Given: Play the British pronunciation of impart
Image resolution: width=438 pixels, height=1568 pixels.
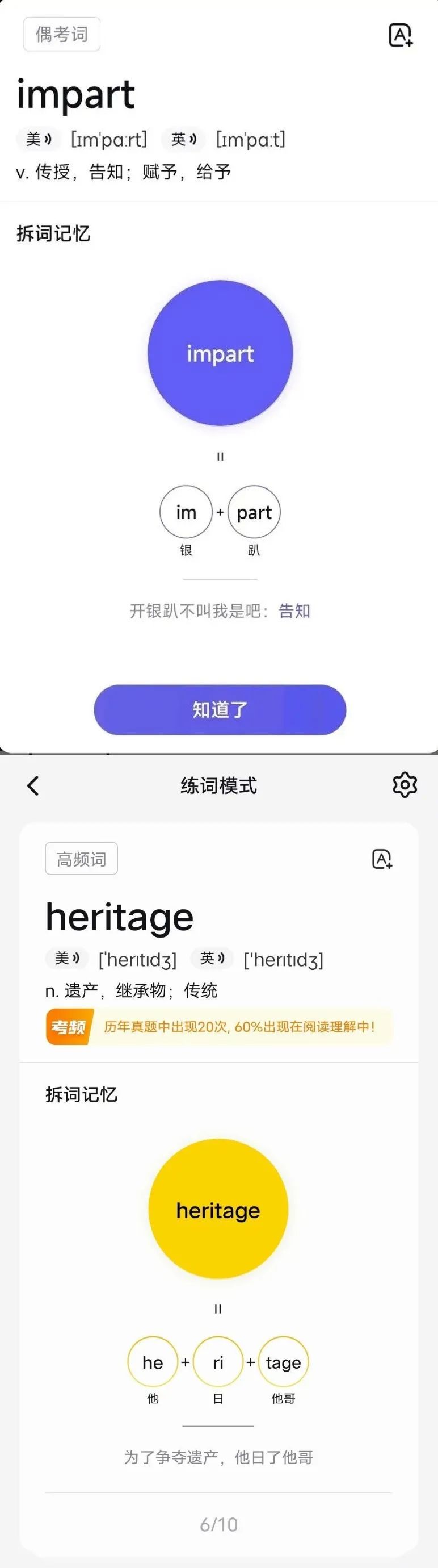Looking at the screenshot, I should tap(184, 139).
